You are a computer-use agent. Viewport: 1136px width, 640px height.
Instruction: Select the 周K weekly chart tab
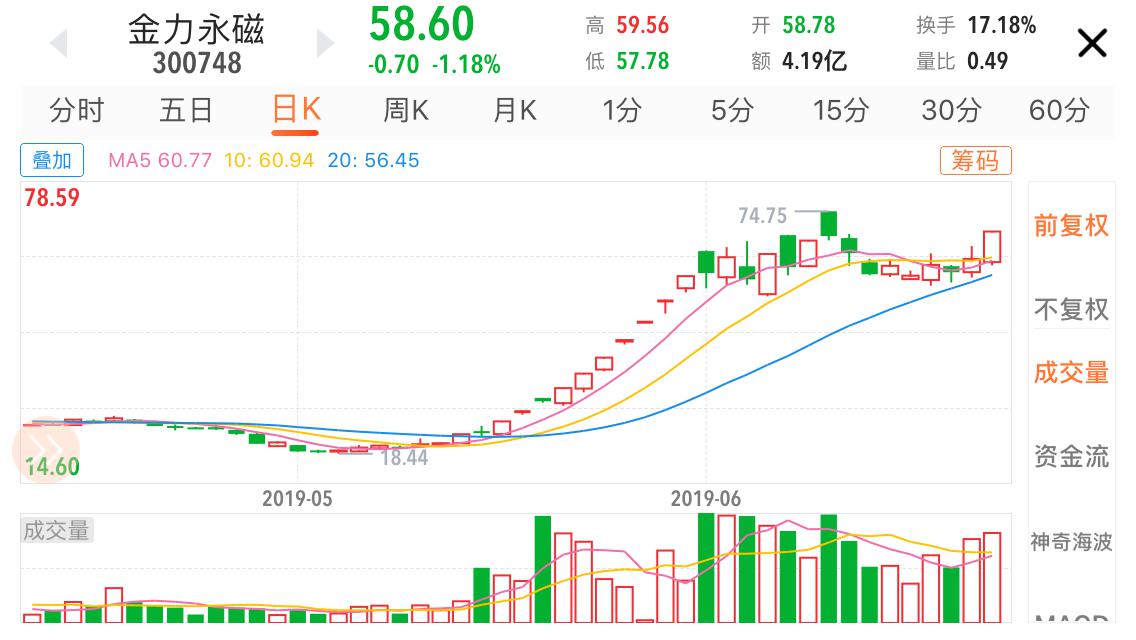pos(406,110)
